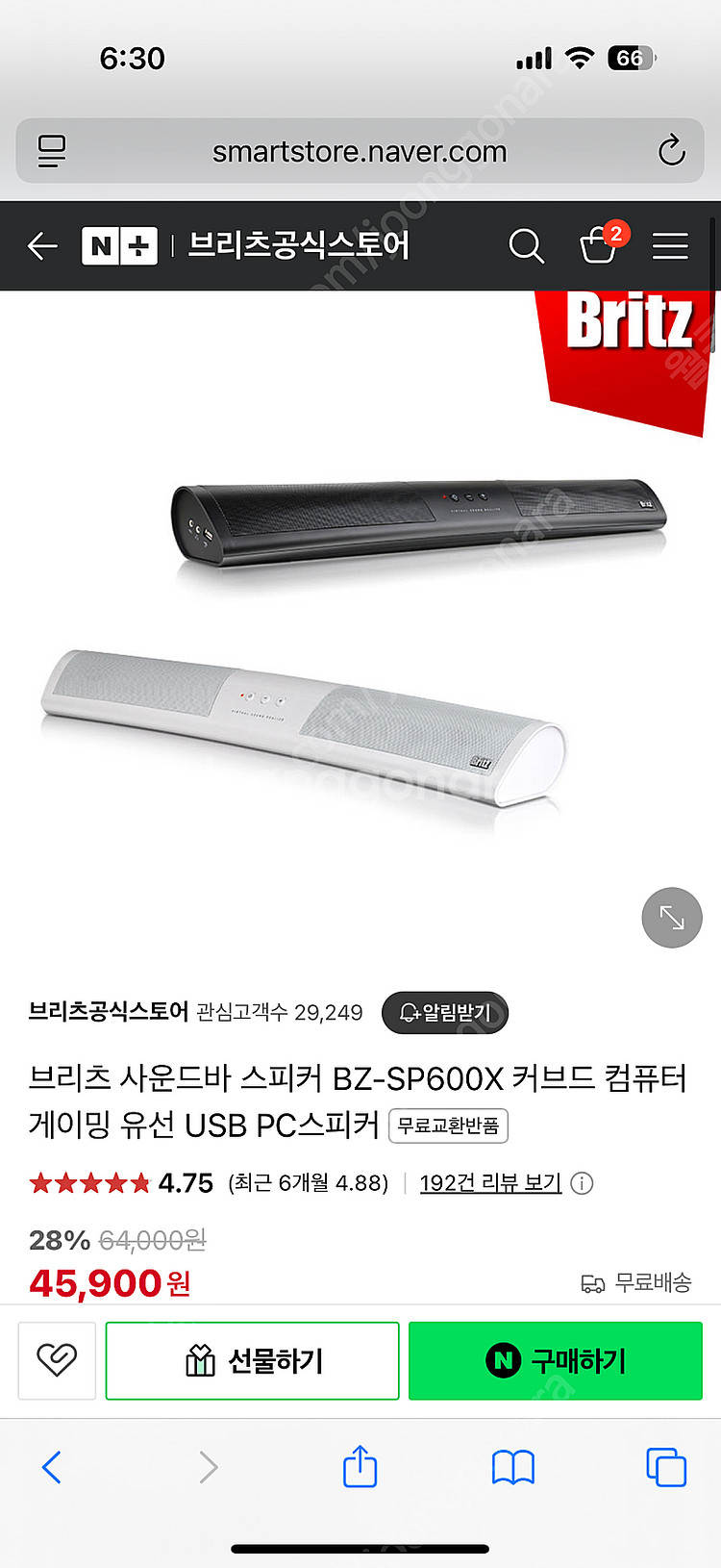Search within 브리츠공식스토어
The image size is (721, 1568).
pos(526,246)
